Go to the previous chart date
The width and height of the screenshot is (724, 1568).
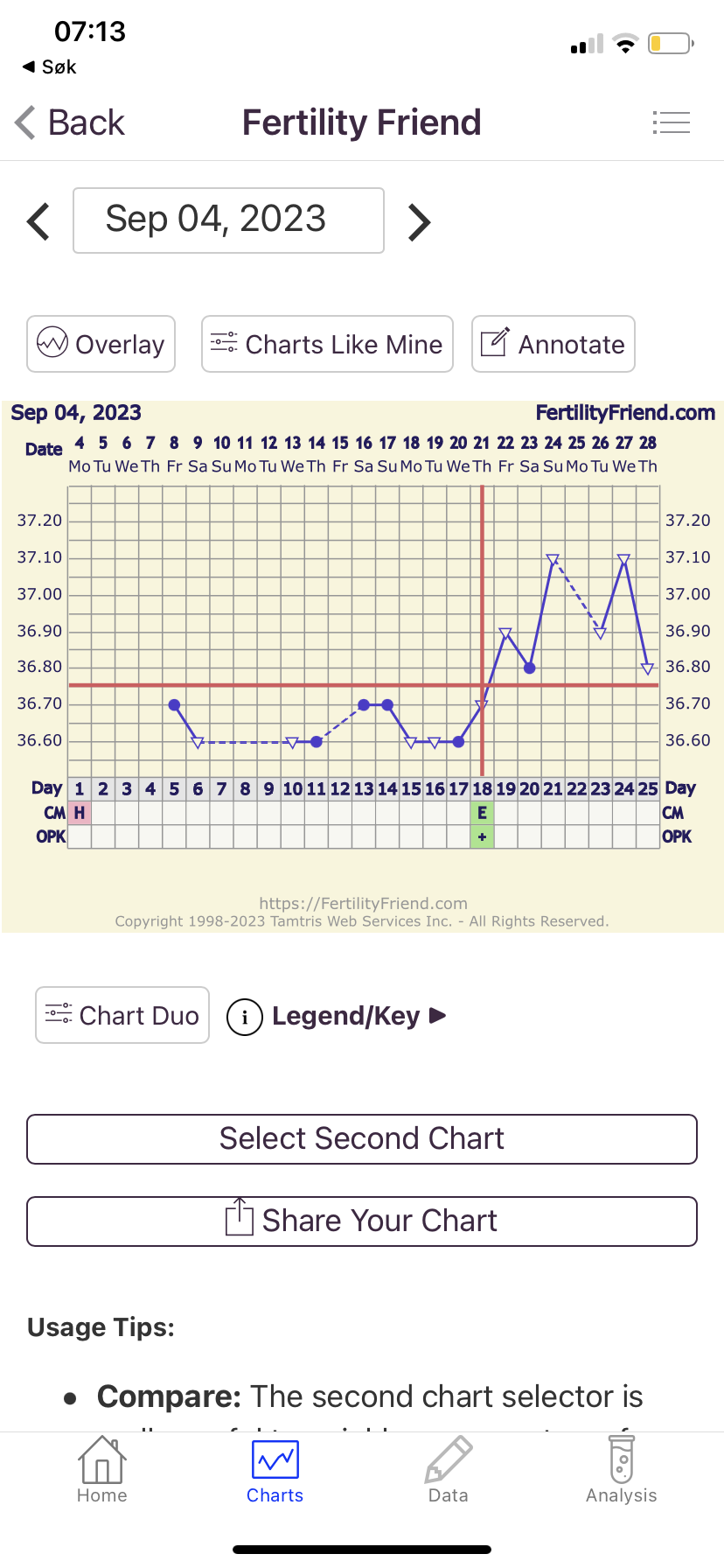click(x=38, y=221)
